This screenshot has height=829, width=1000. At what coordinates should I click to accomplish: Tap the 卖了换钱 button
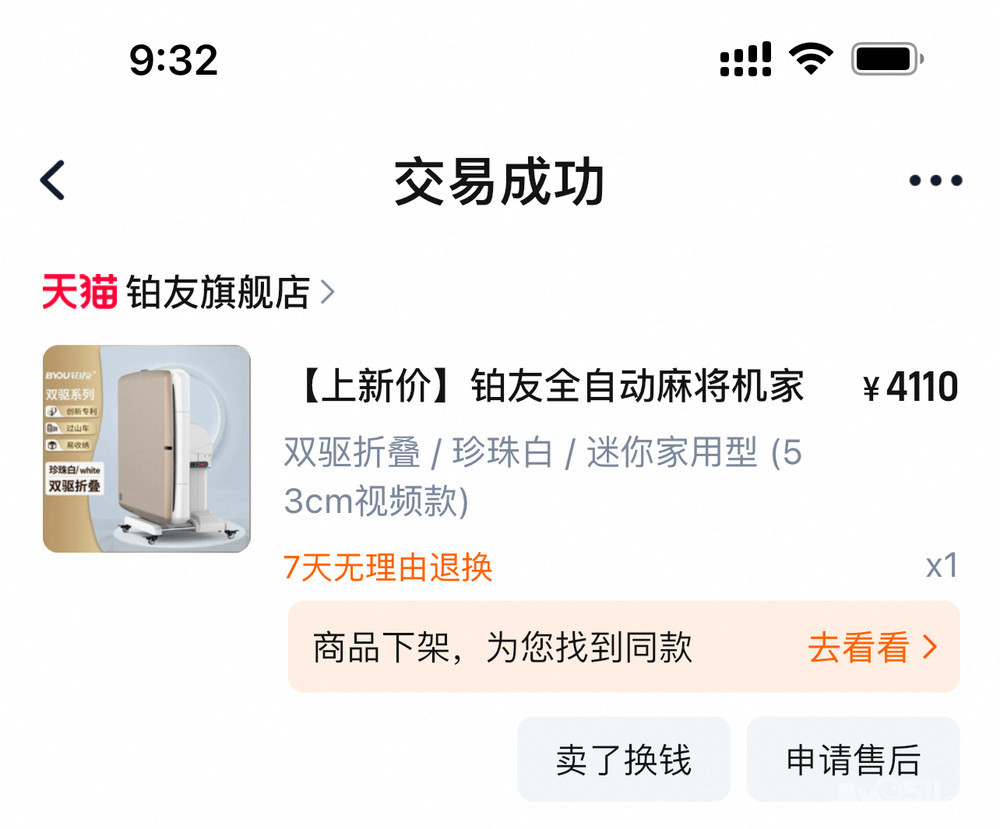point(624,759)
